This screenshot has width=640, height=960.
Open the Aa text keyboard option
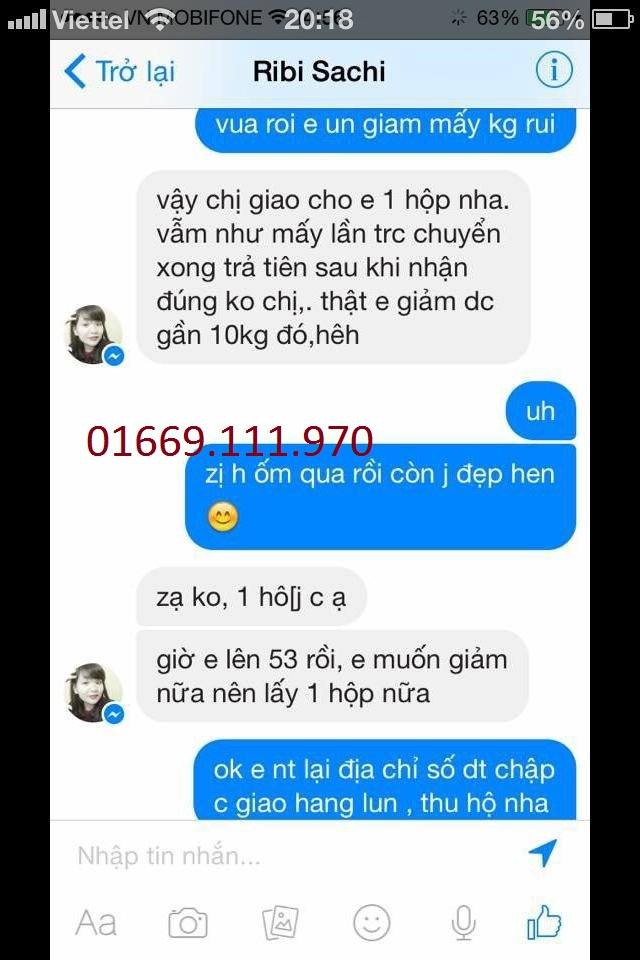point(96,923)
